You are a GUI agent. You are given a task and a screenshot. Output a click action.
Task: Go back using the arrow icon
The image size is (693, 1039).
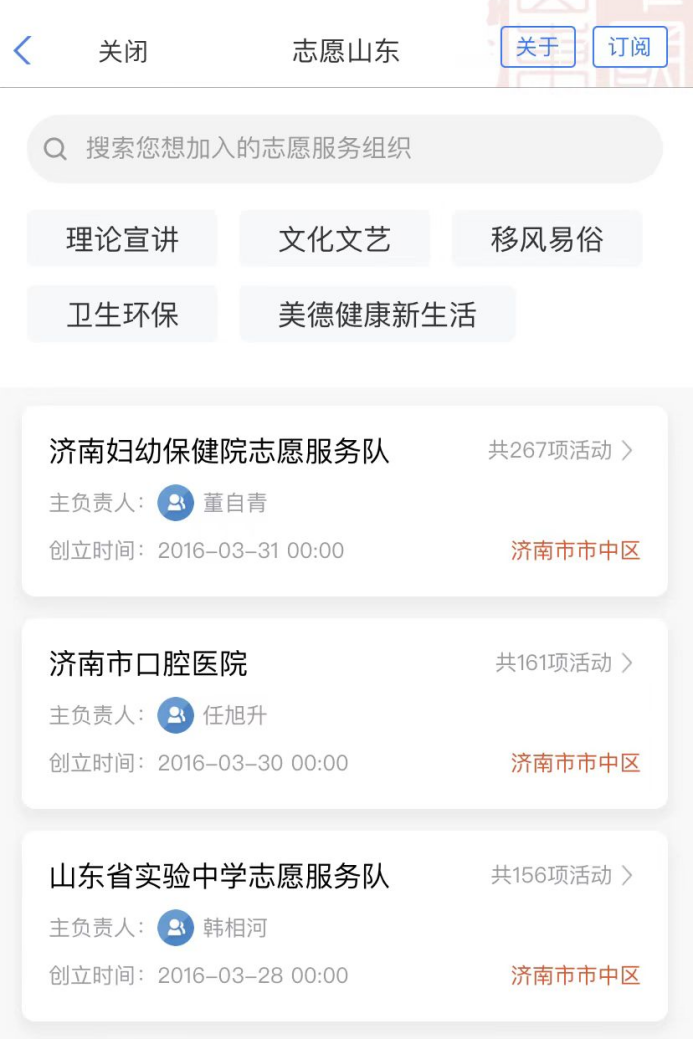23,51
